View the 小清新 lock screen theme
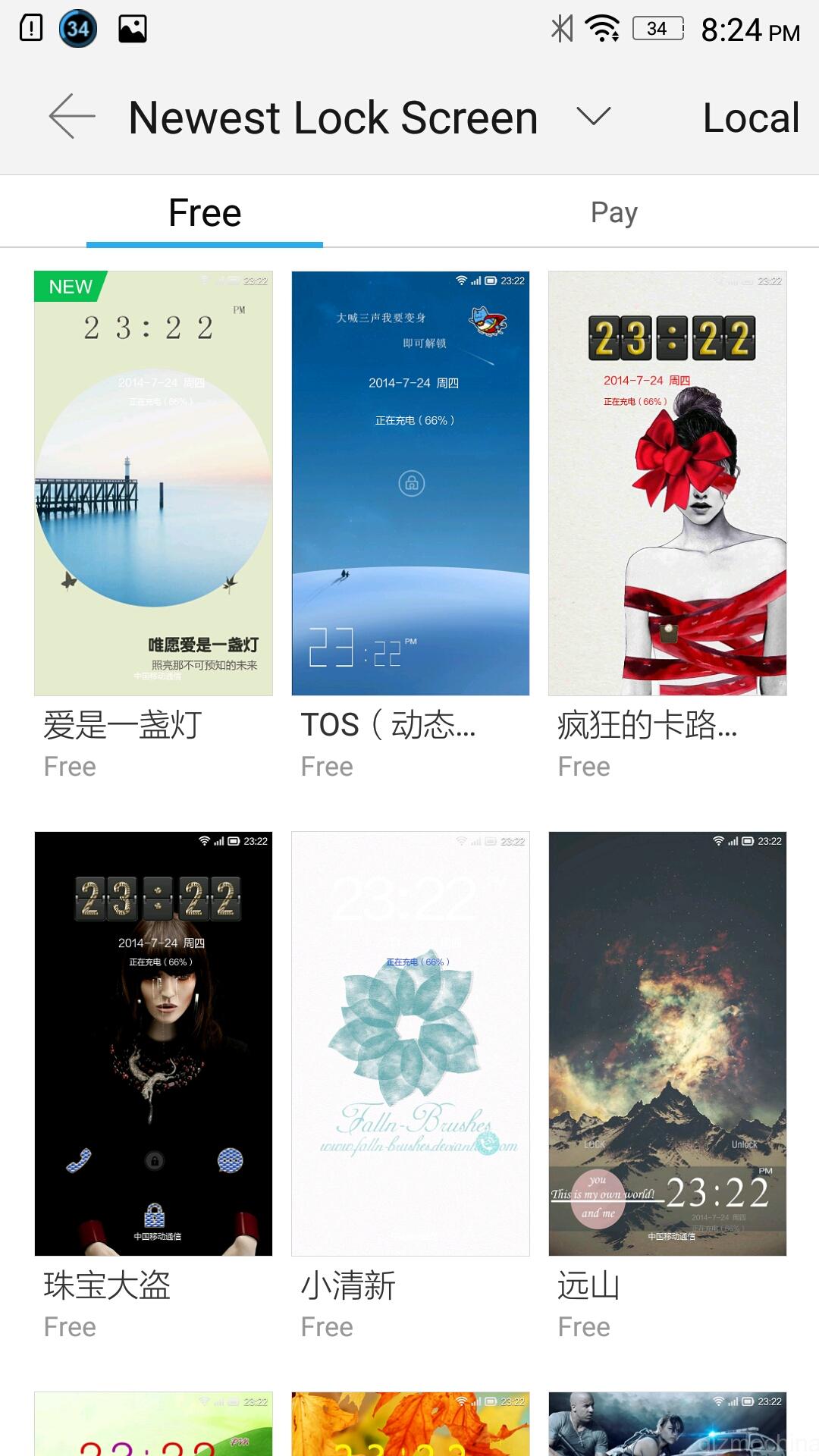The image size is (819, 1456). [410, 1043]
